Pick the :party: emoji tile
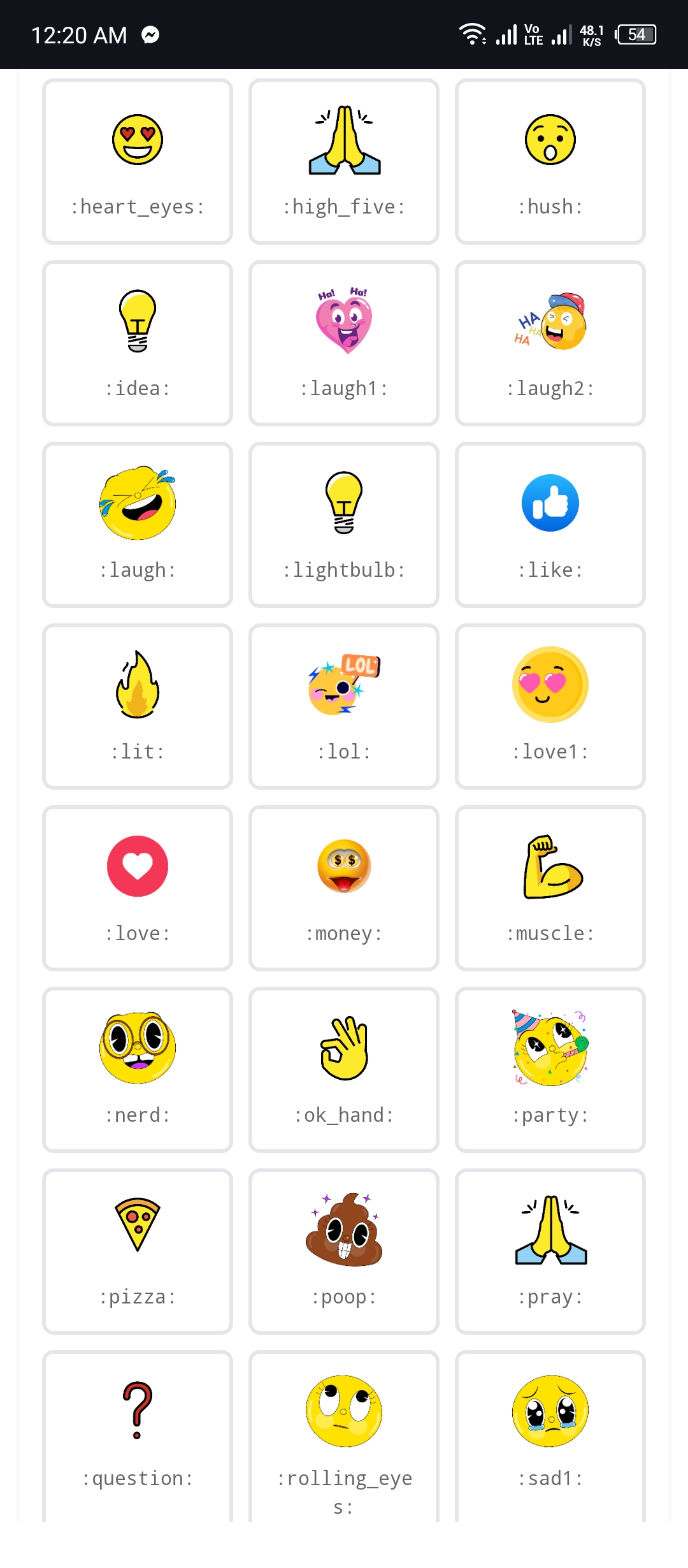 [x=550, y=1070]
